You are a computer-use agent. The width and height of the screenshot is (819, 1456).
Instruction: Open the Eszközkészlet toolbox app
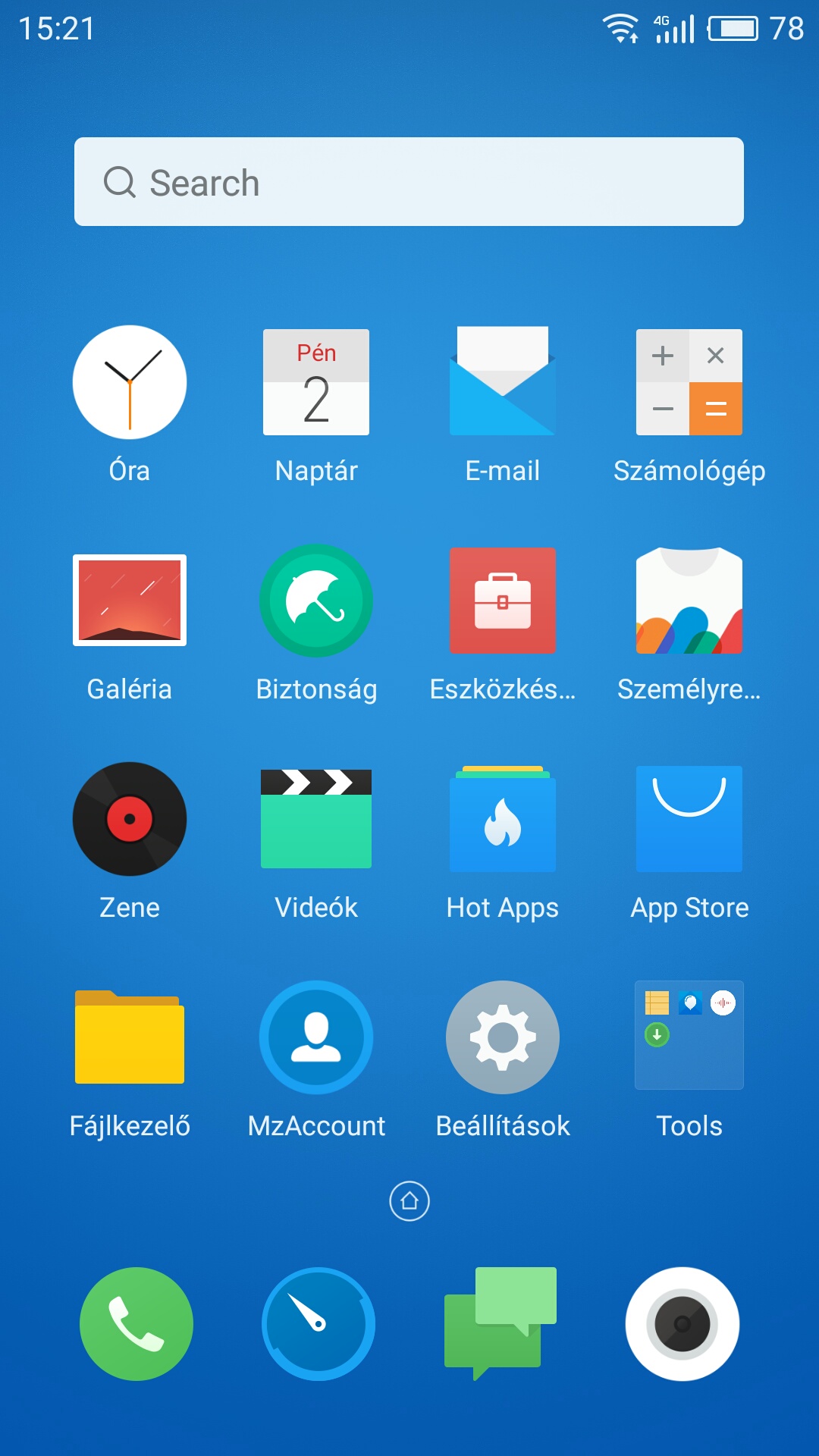[503, 601]
